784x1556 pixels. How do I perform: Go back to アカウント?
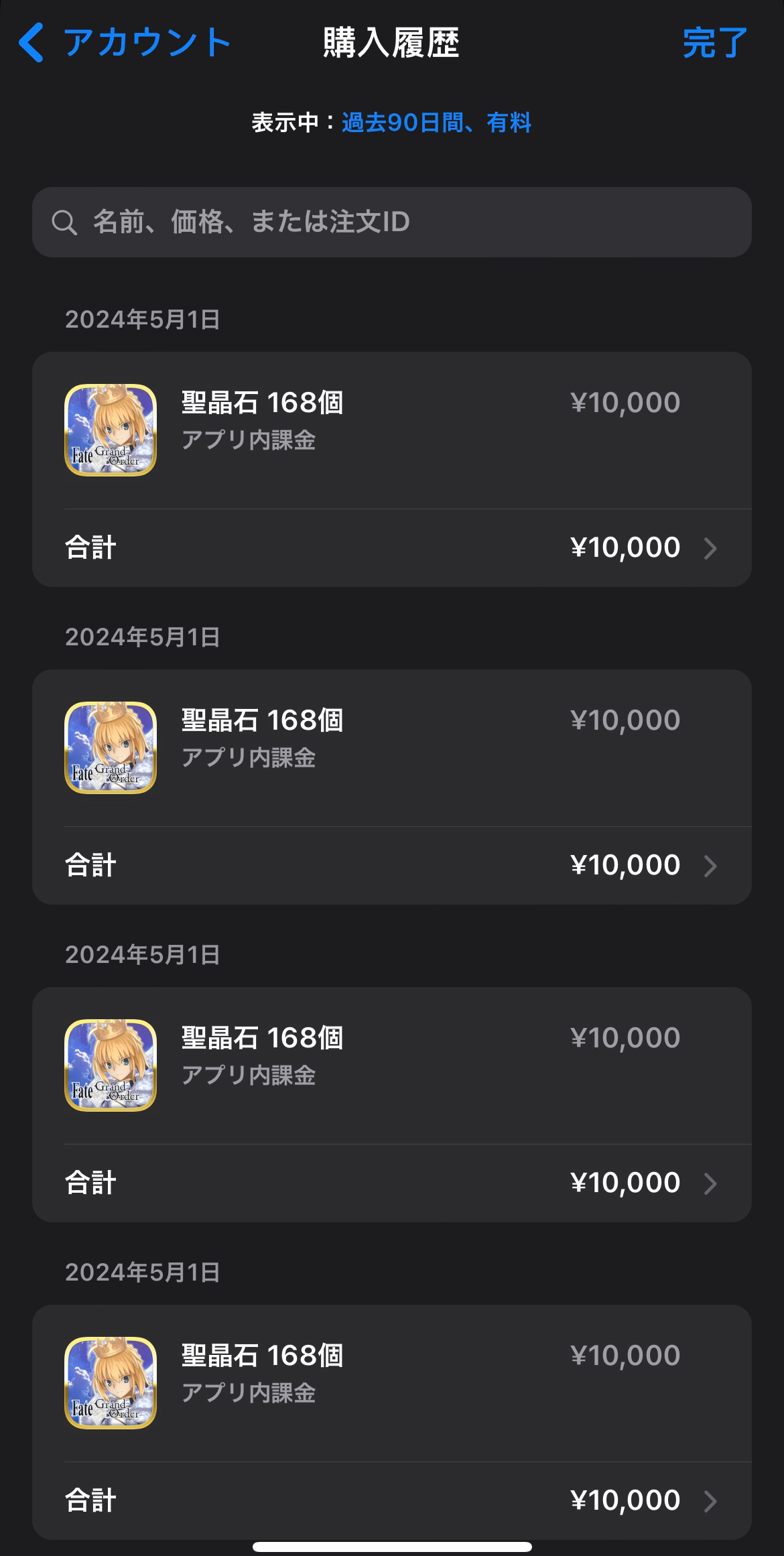coord(125,43)
